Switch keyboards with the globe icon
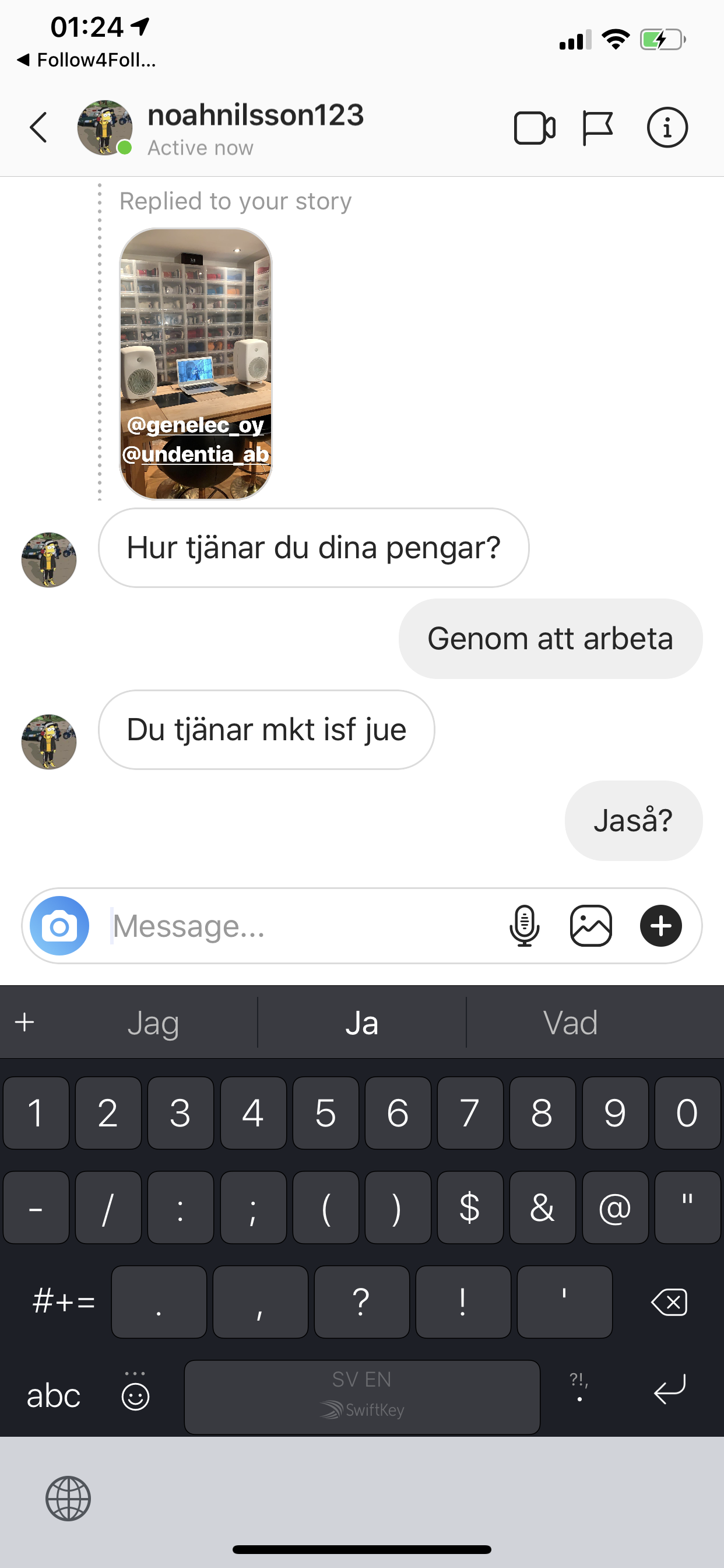The image size is (724, 1568). click(68, 1498)
